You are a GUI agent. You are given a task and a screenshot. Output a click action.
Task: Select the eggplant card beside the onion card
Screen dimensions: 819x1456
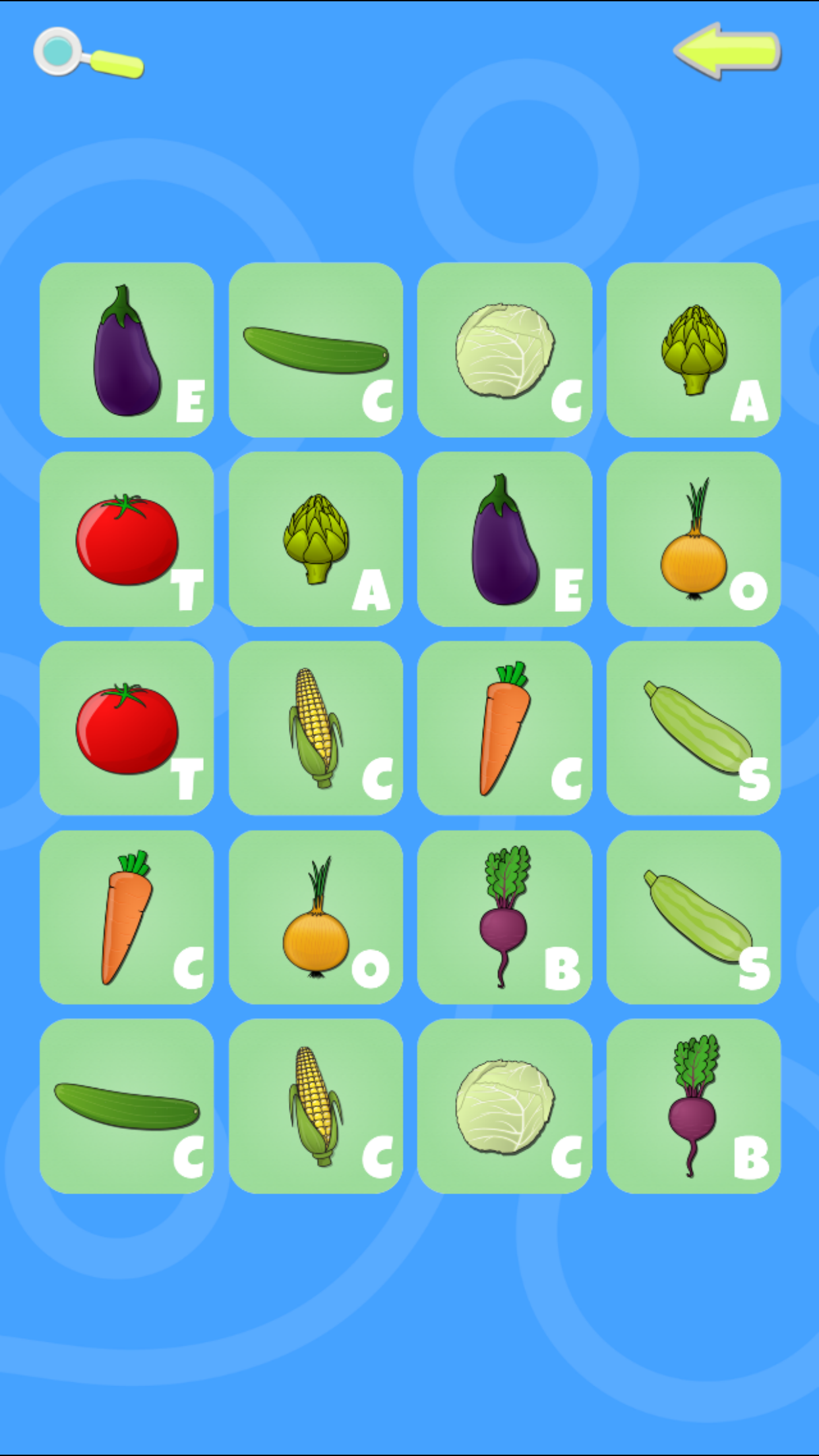pyautogui.click(x=504, y=539)
